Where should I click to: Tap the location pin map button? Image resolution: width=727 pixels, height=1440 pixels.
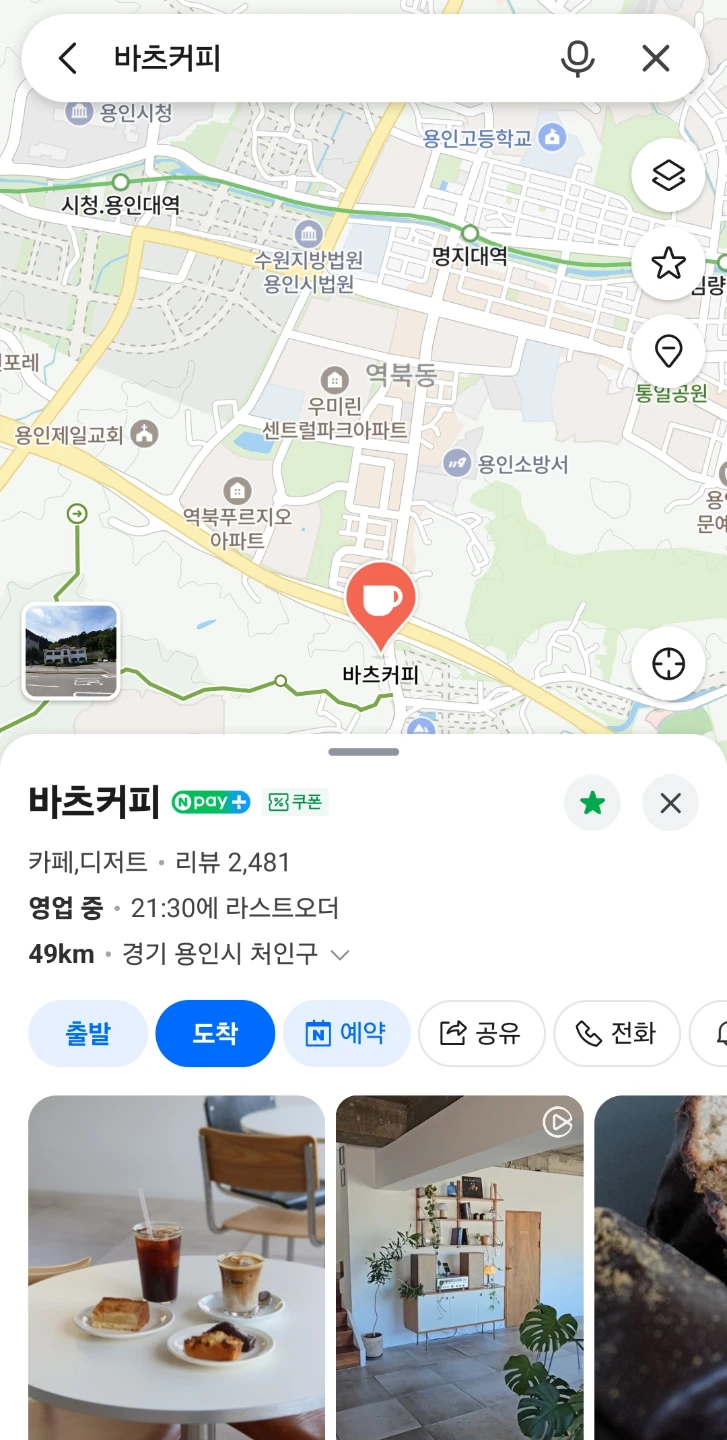tap(668, 352)
